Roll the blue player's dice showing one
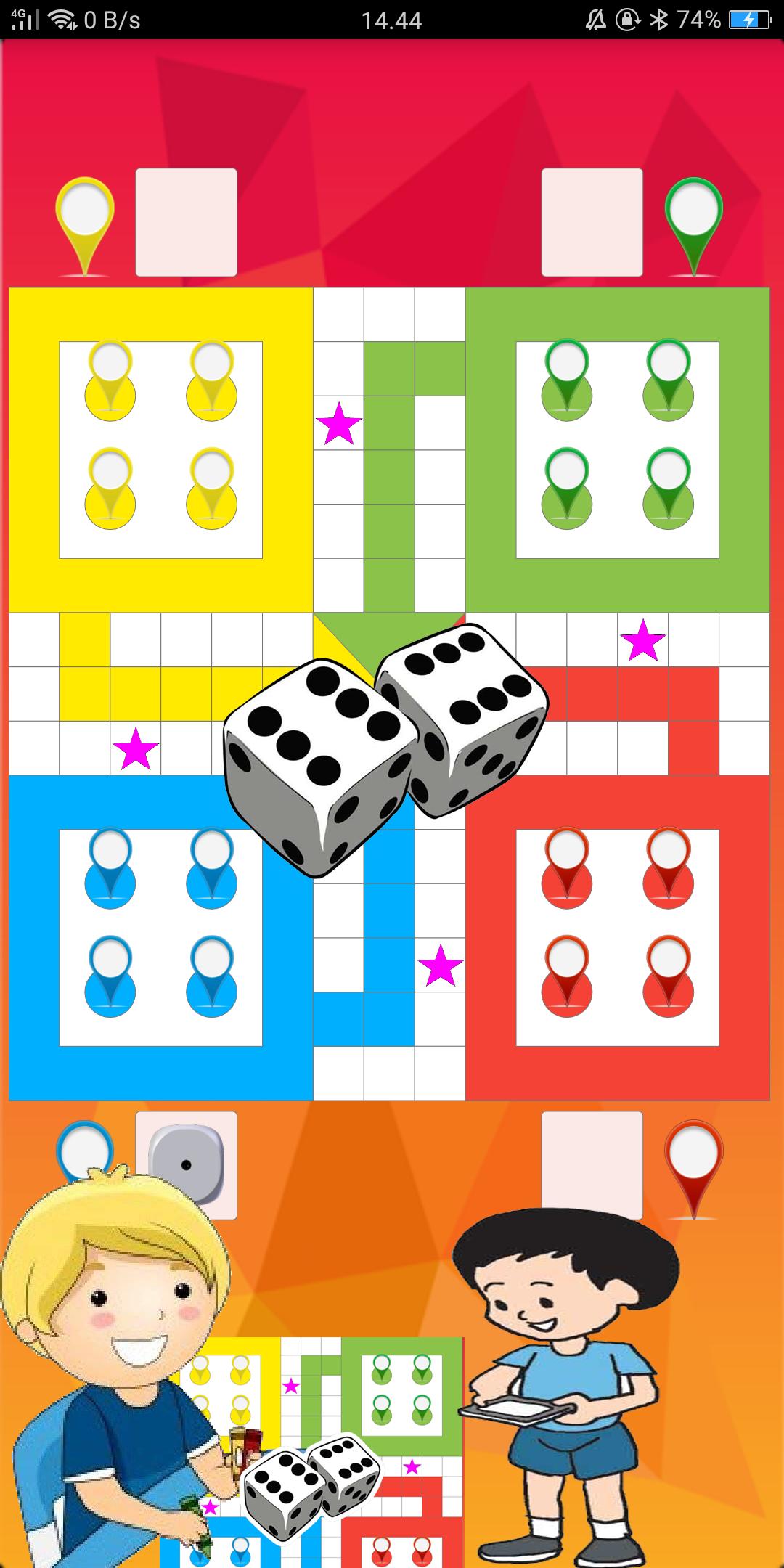Viewport: 784px width, 1568px height. point(186,1164)
